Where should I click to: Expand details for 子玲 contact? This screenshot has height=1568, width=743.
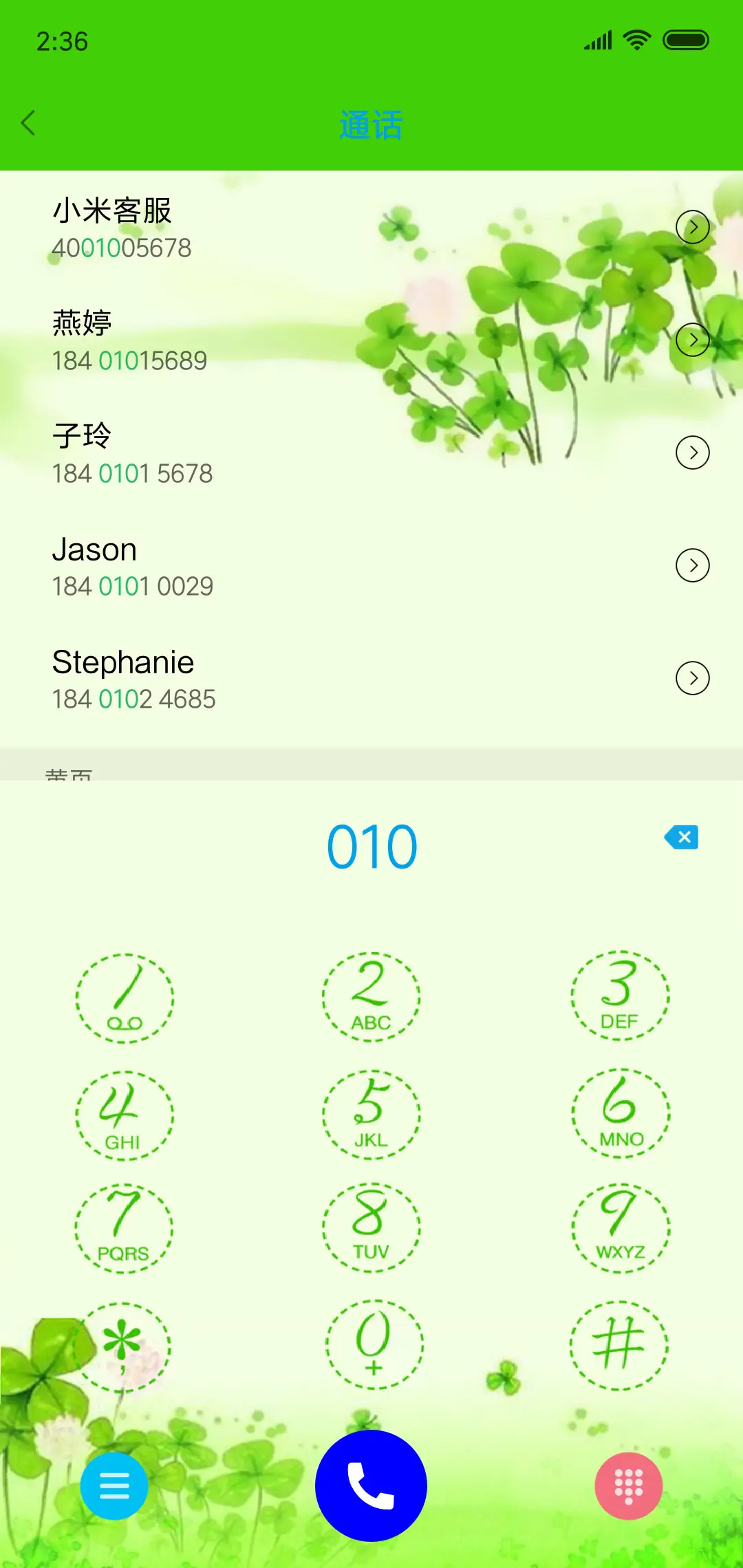tap(694, 453)
